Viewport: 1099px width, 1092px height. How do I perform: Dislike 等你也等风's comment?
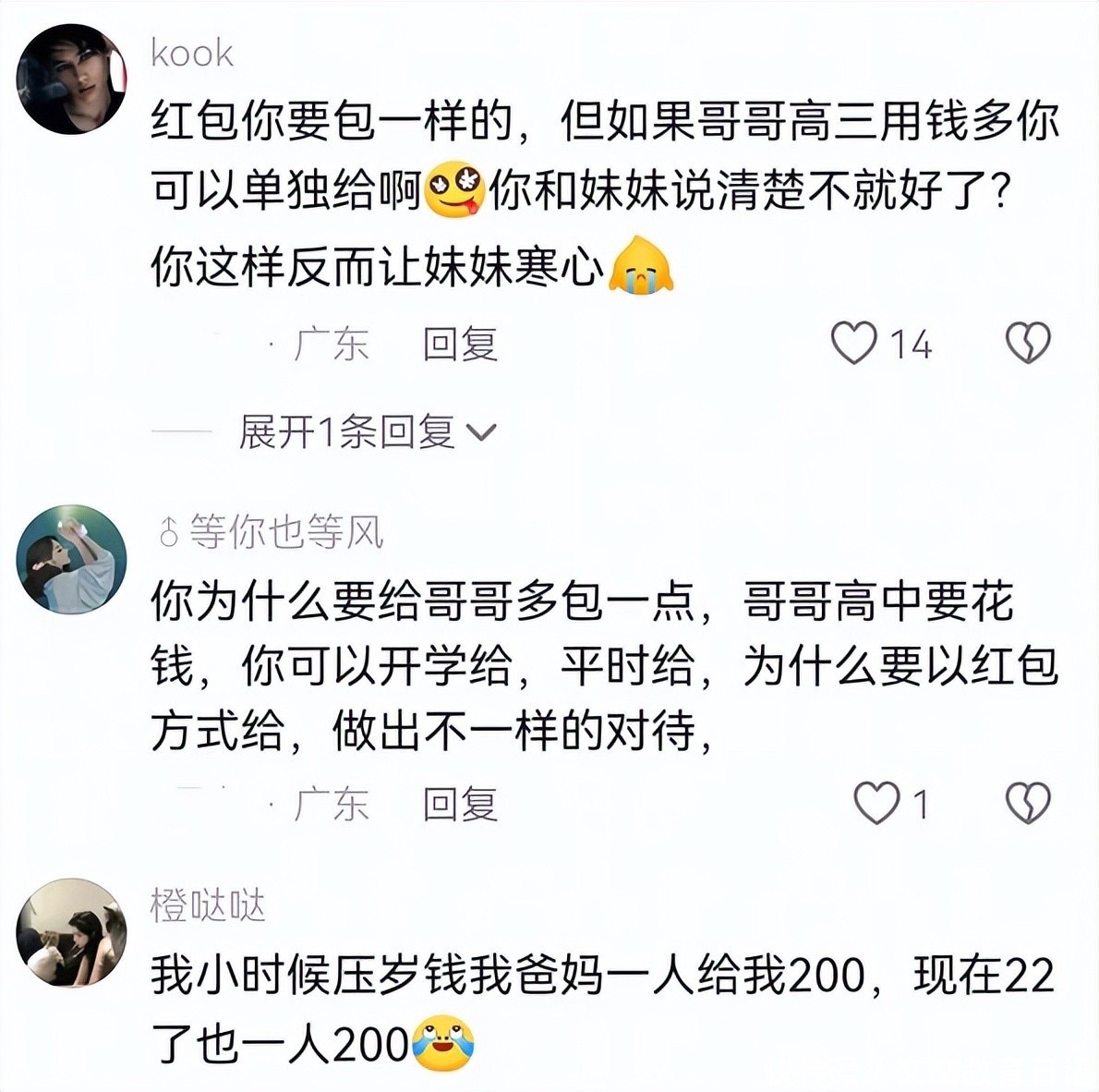(1027, 803)
